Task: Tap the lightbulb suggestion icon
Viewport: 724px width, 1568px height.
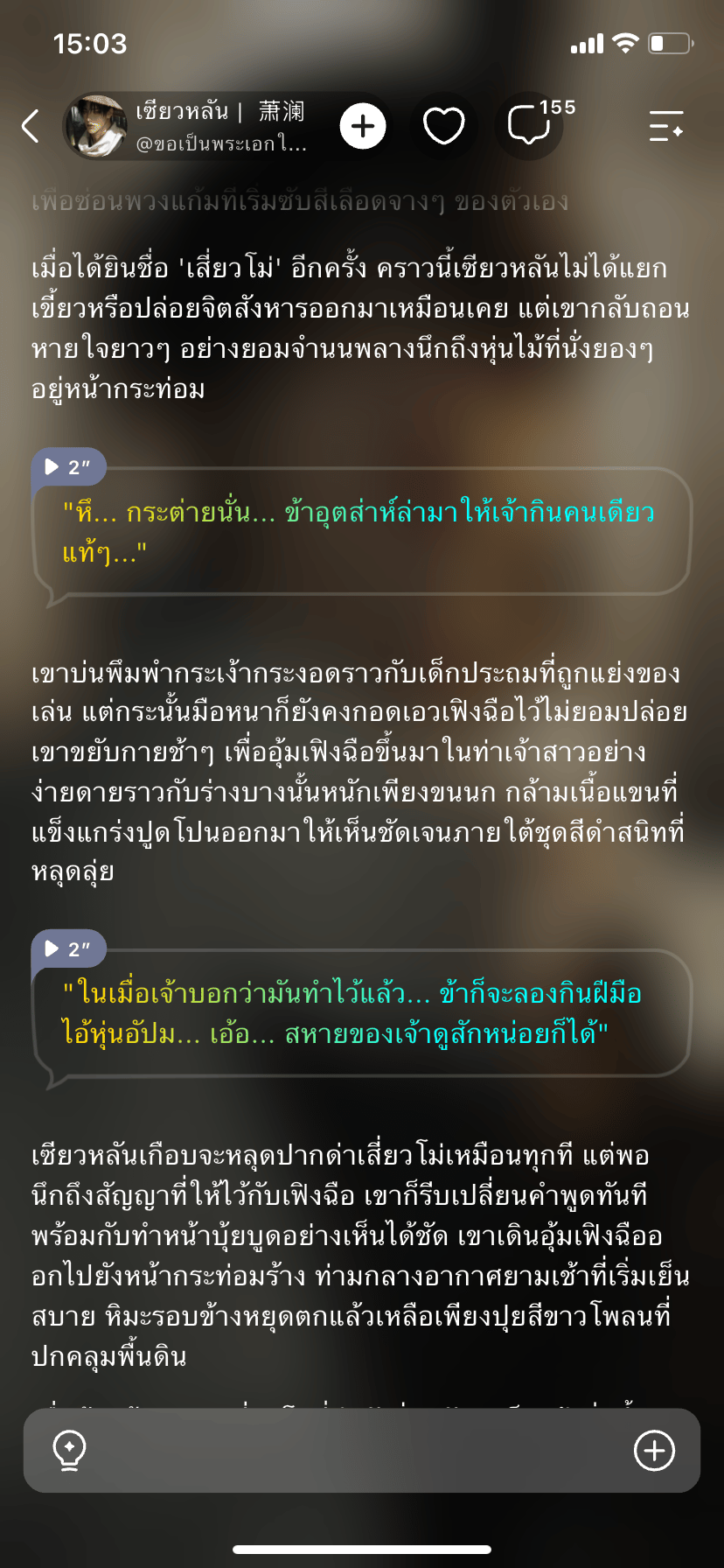Action: pyautogui.click(x=69, y=1451)
